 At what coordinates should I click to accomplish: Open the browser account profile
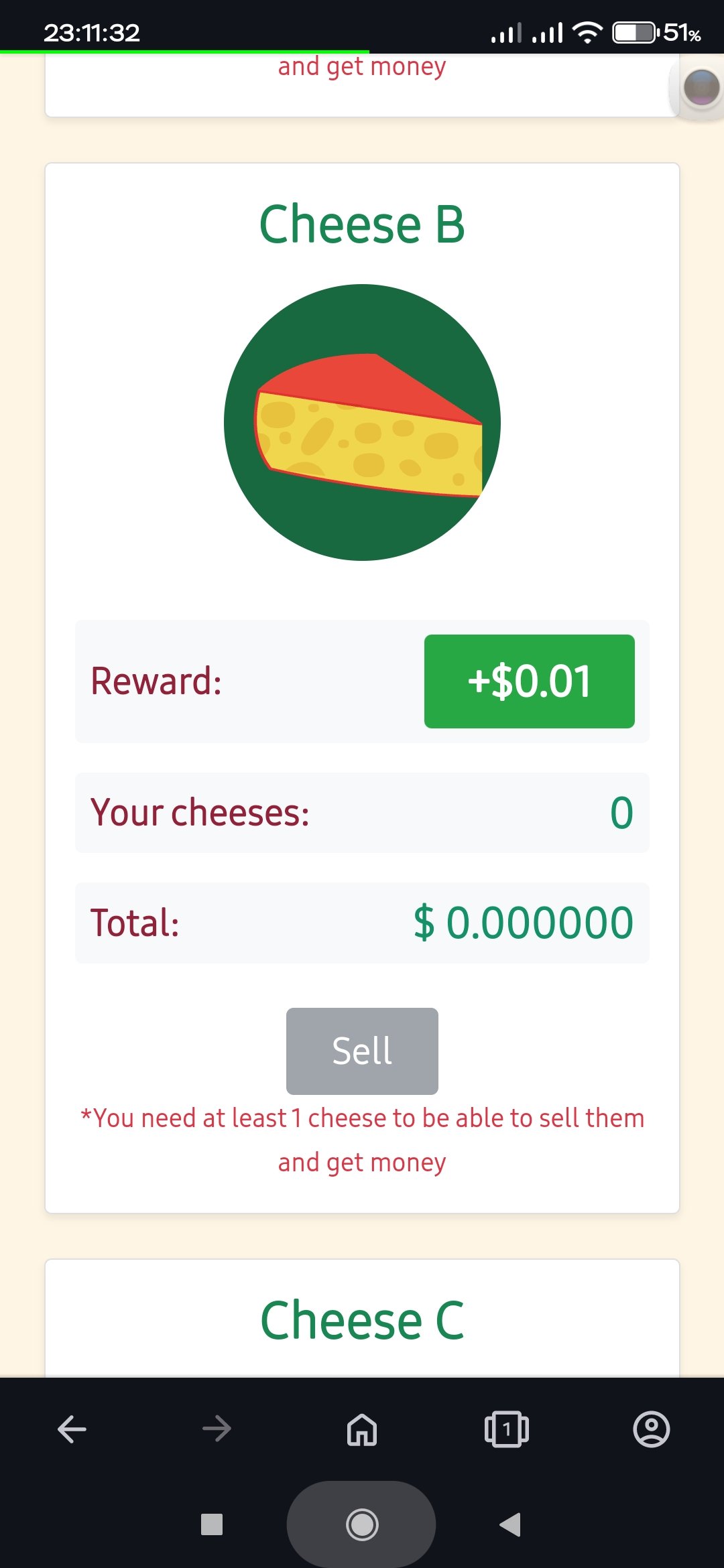(x=651, y=1429)
